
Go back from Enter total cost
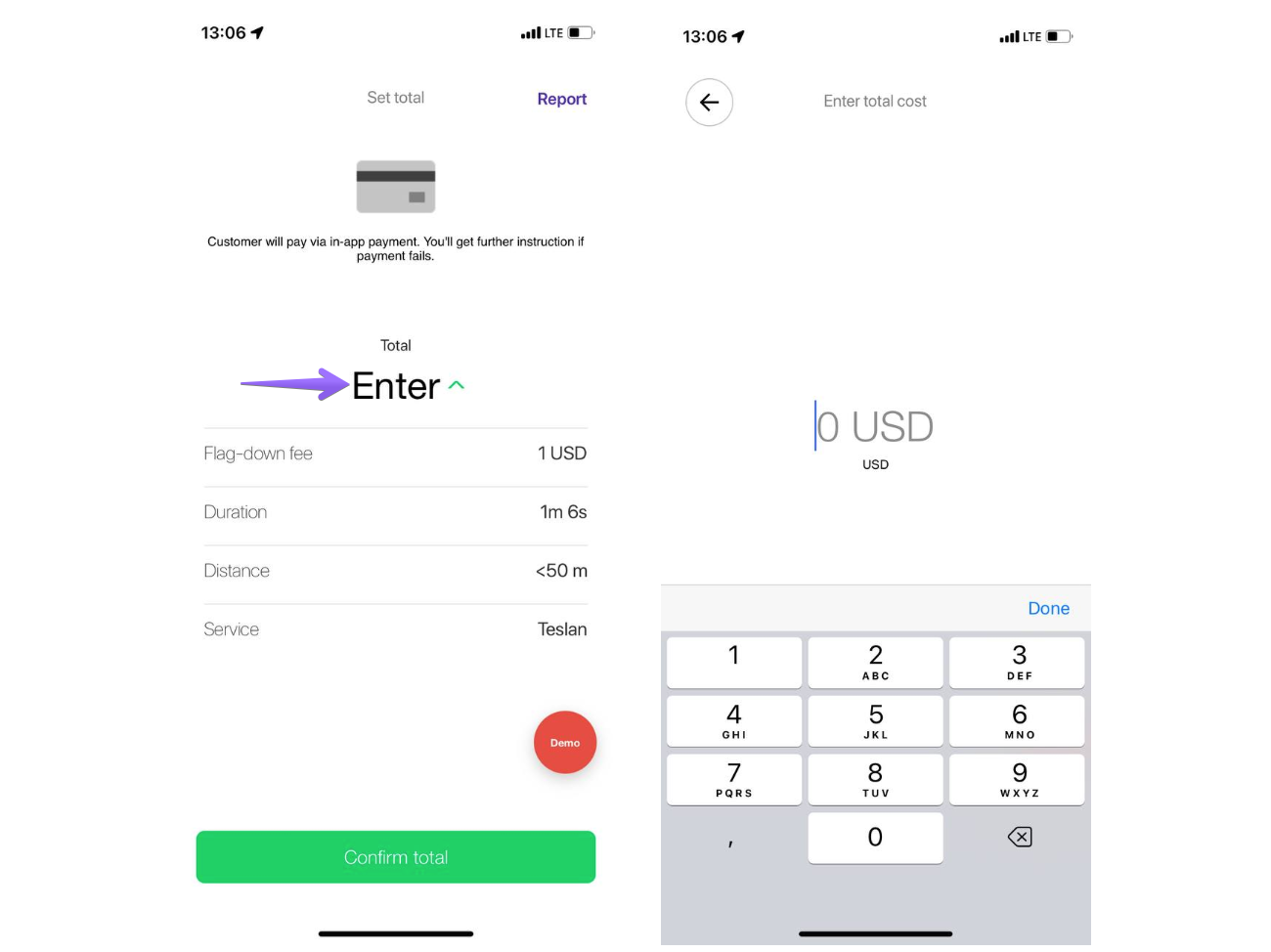709,103
